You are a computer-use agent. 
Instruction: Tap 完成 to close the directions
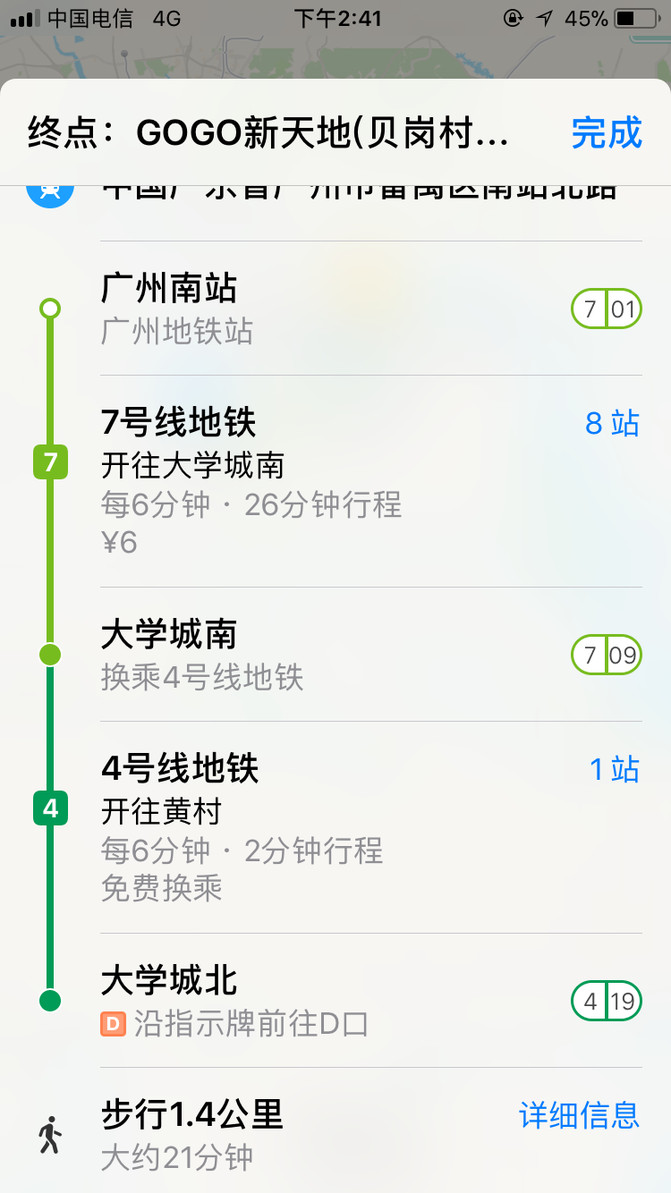(606, 132)
